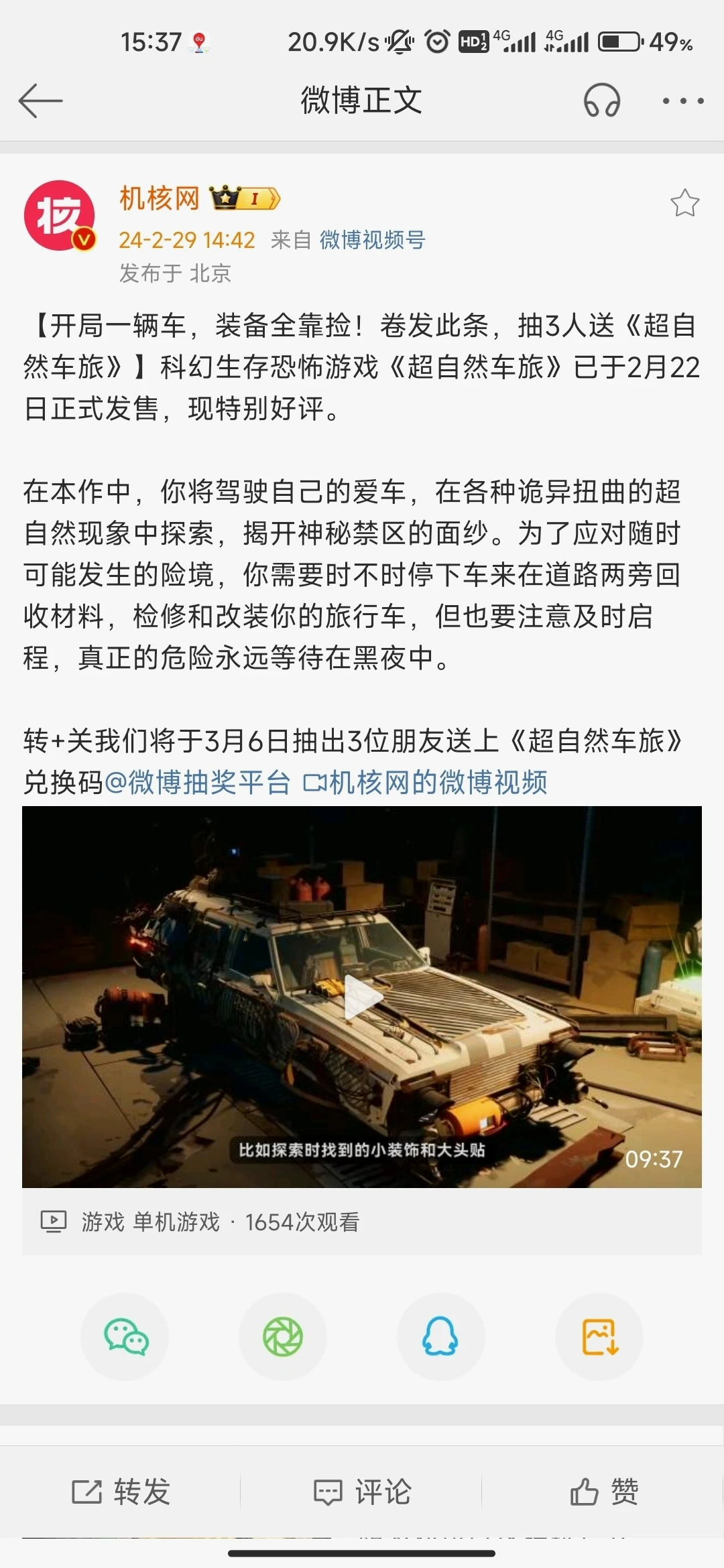Share the post to WeChat
This screenshot has height=1568, width=724.
click(x=125, y=1337)
